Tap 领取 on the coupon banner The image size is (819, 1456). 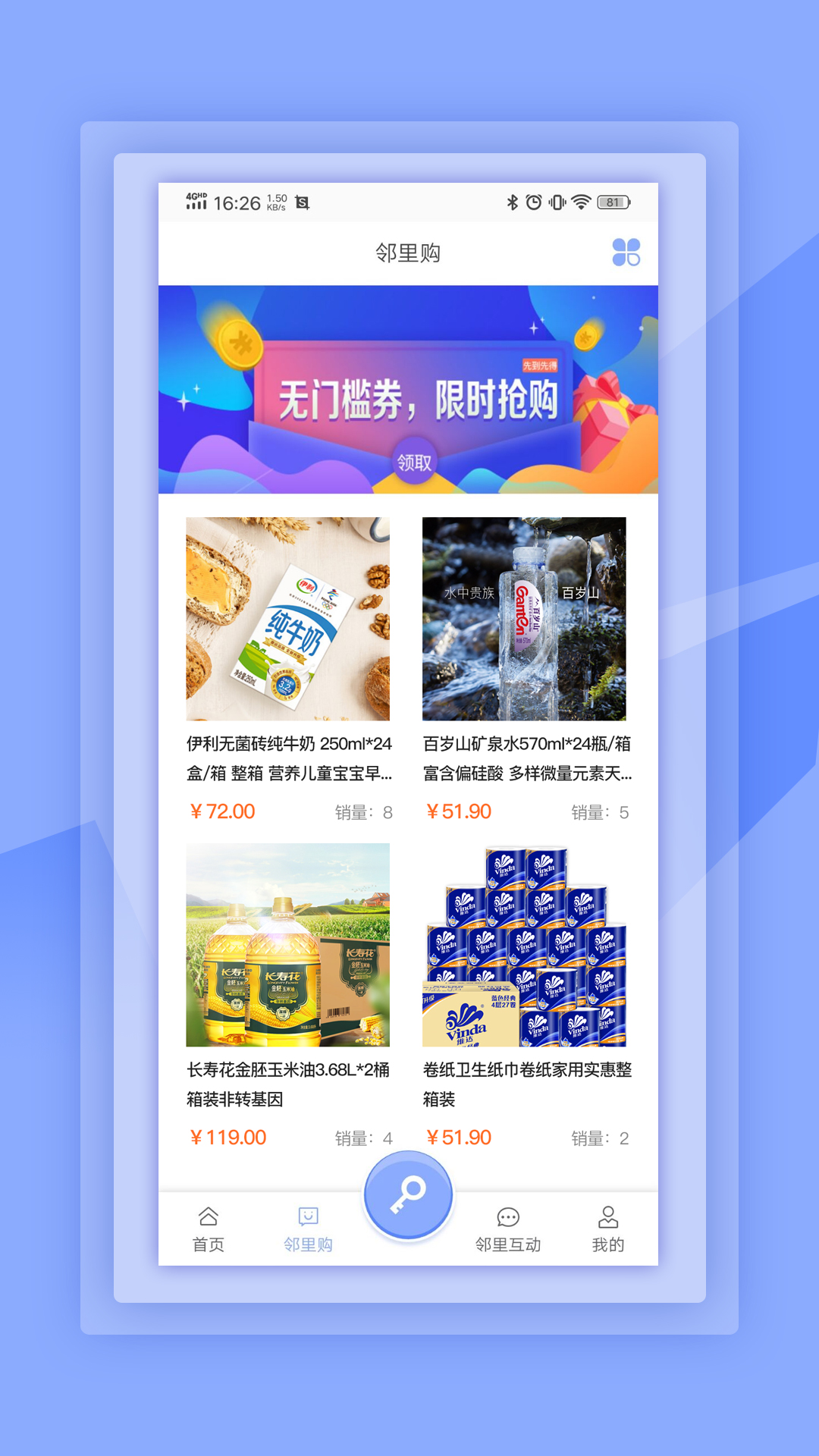(414, 462)
